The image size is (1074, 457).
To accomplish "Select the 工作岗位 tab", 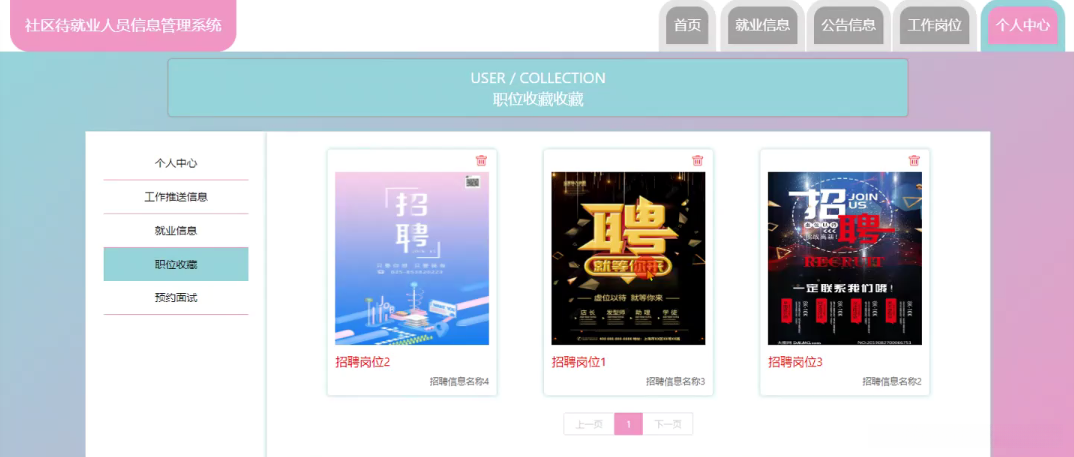I will click(x=934, y=26).
